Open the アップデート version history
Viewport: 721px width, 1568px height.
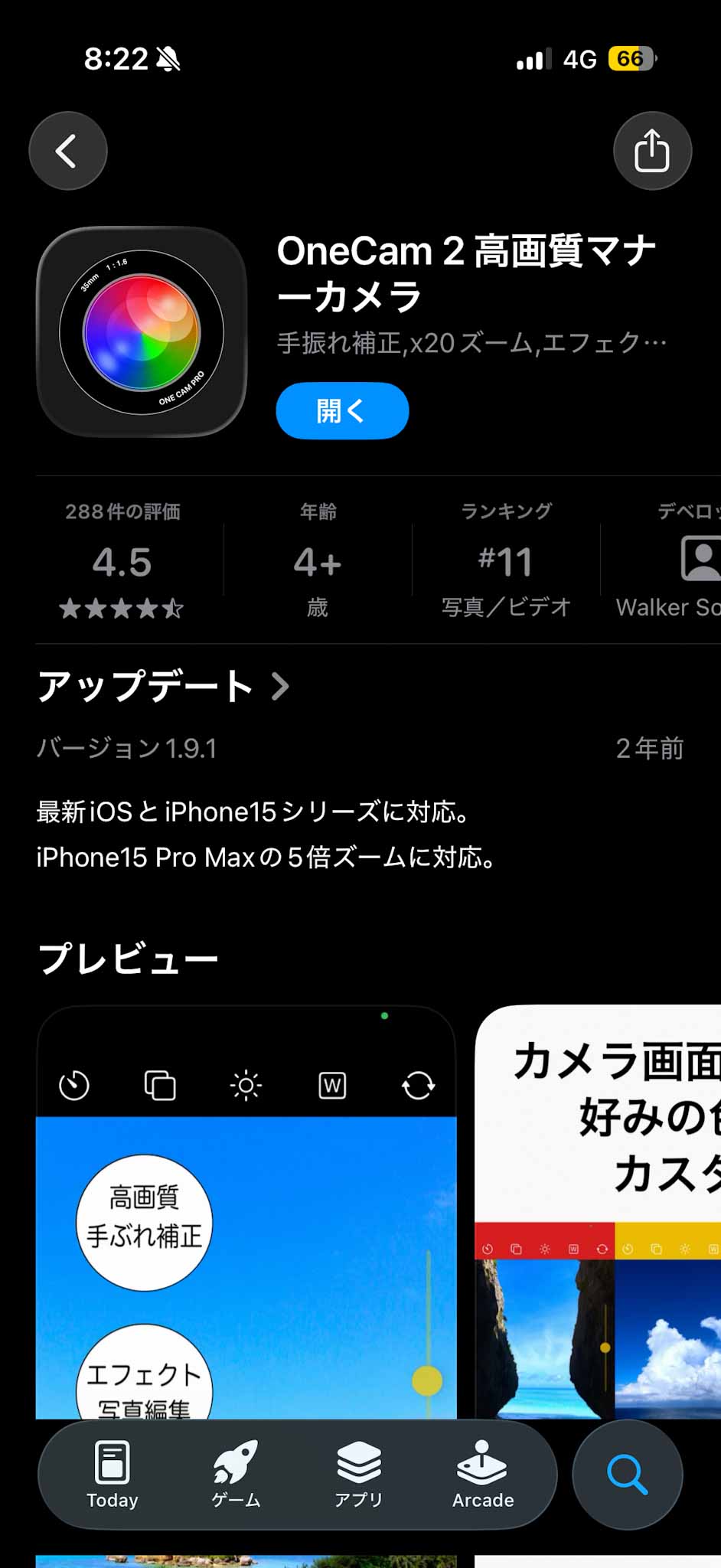pyautogui.click(x=163, y=686)
